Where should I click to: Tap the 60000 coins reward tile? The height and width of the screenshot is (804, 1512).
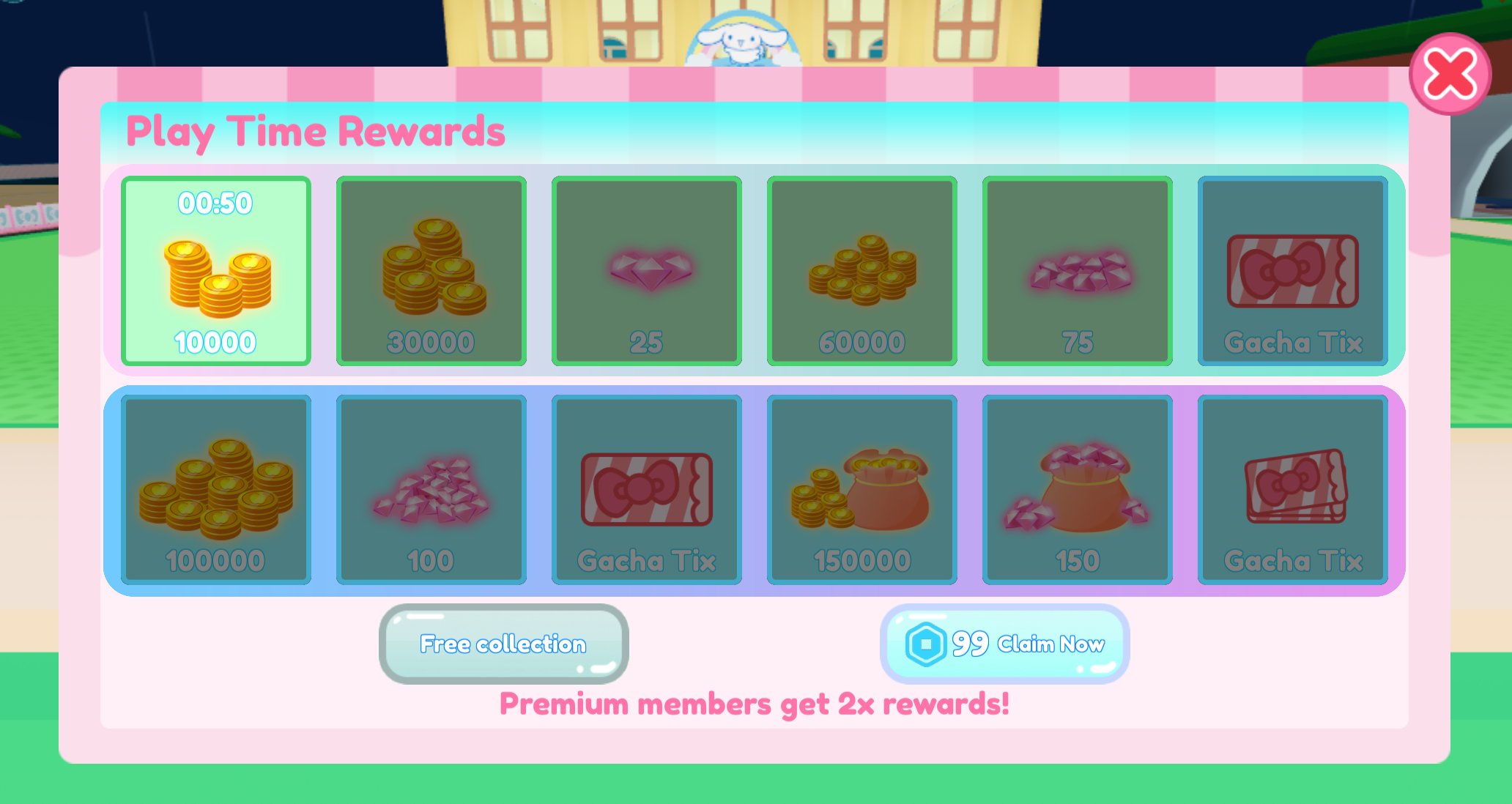point(862,271)
